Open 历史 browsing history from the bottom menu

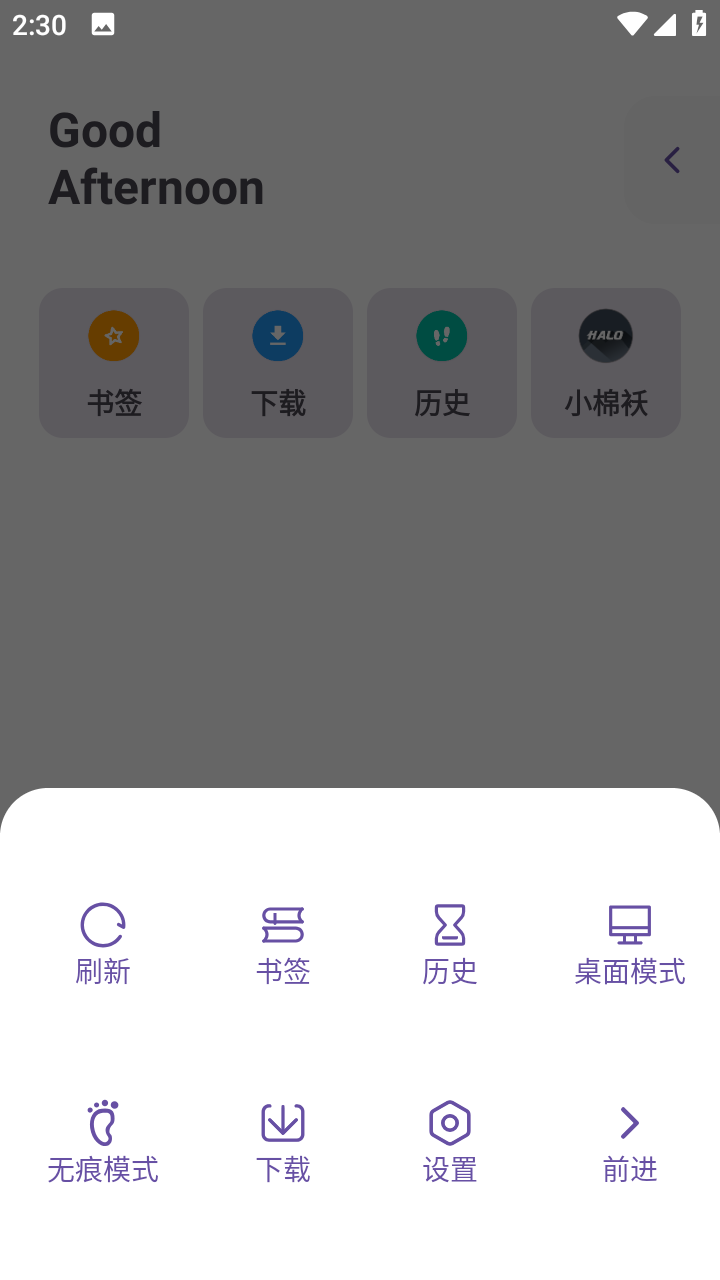point(450,940)
